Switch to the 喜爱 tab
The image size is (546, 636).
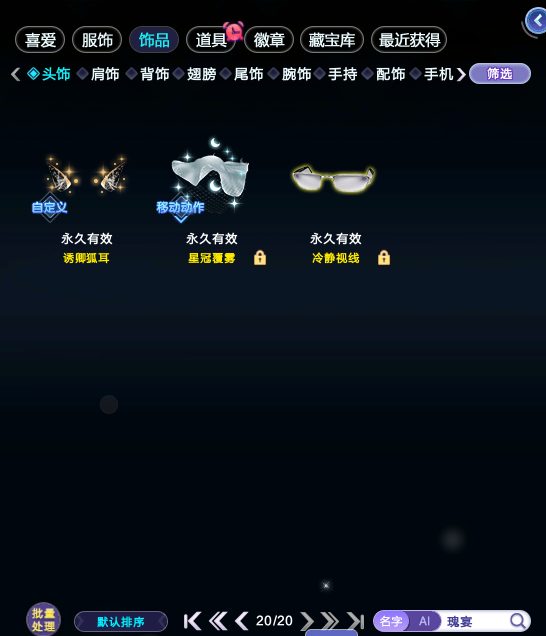tap(40, 40)
